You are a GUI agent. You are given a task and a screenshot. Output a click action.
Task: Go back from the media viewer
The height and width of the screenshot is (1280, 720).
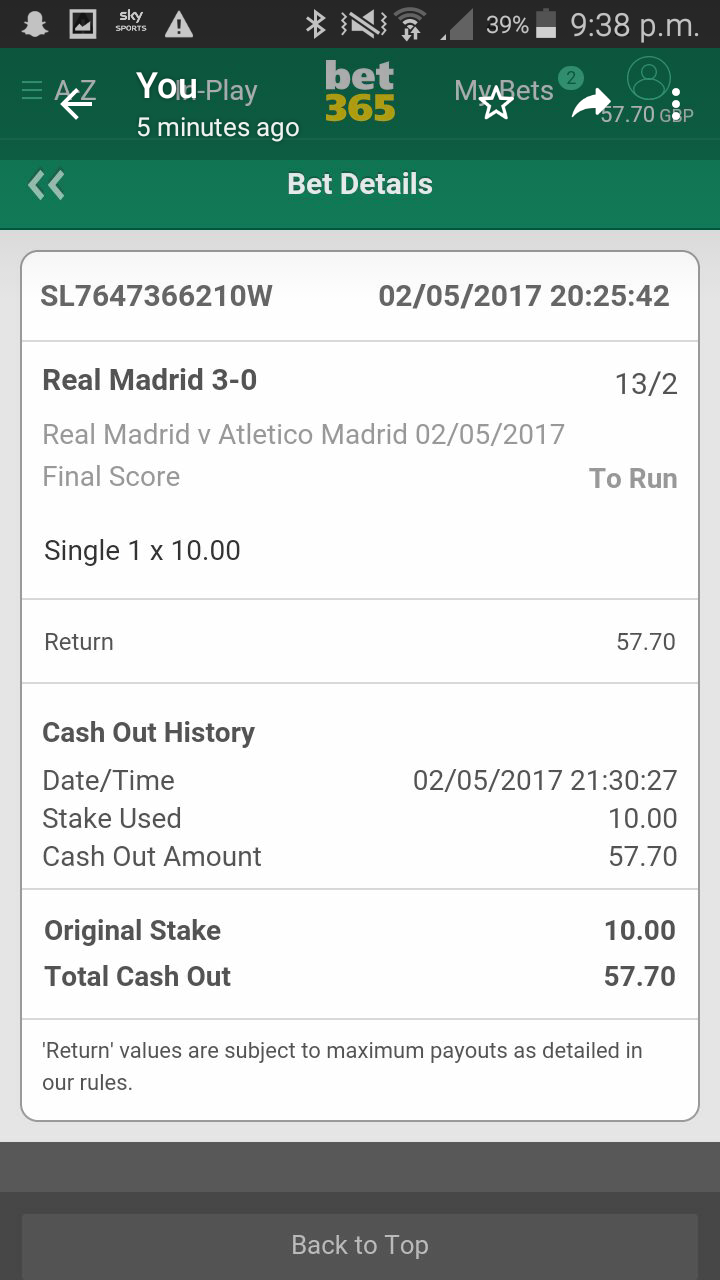click(x=76, y=103)
